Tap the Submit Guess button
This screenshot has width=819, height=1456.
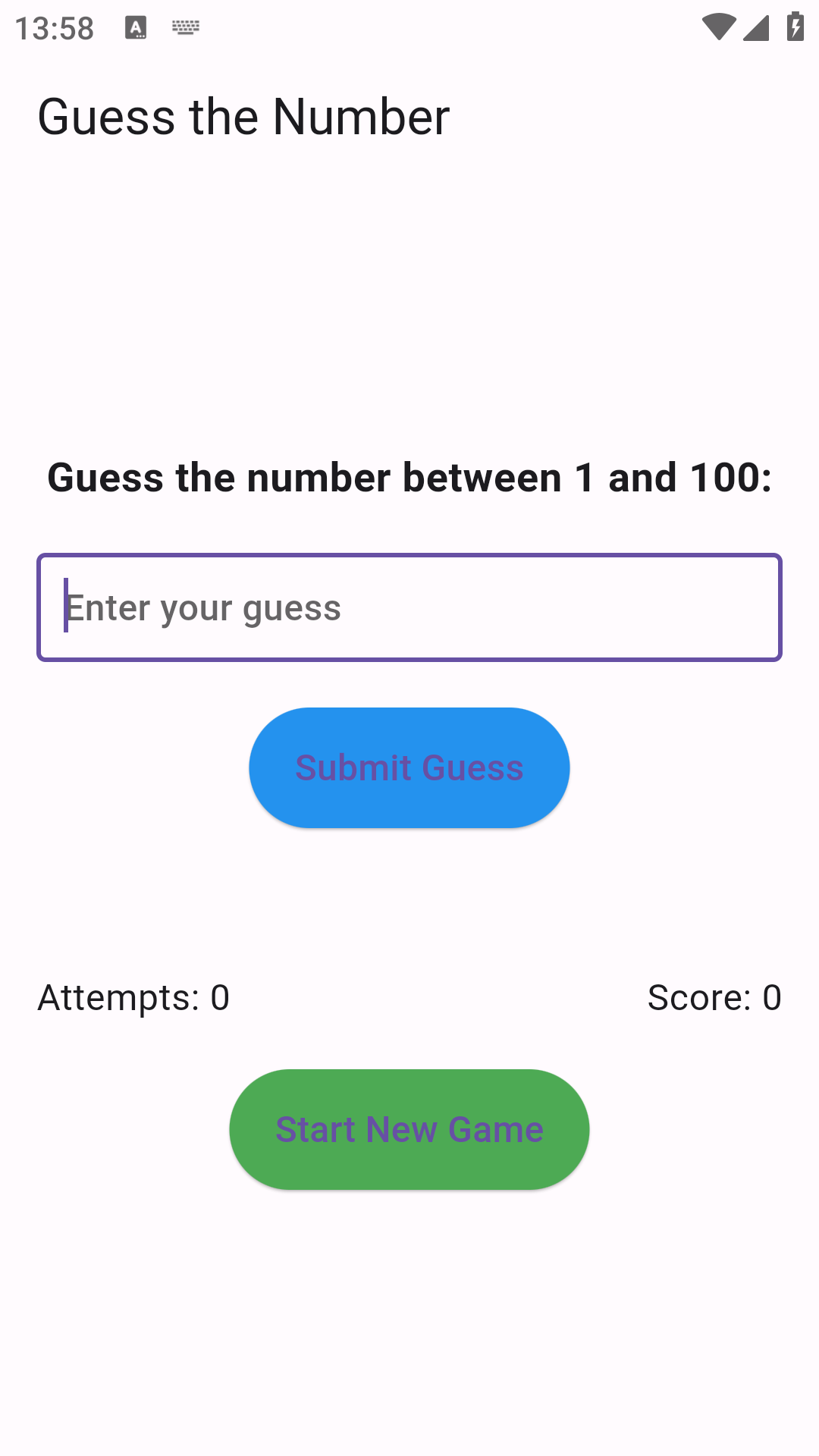(409, 767)
